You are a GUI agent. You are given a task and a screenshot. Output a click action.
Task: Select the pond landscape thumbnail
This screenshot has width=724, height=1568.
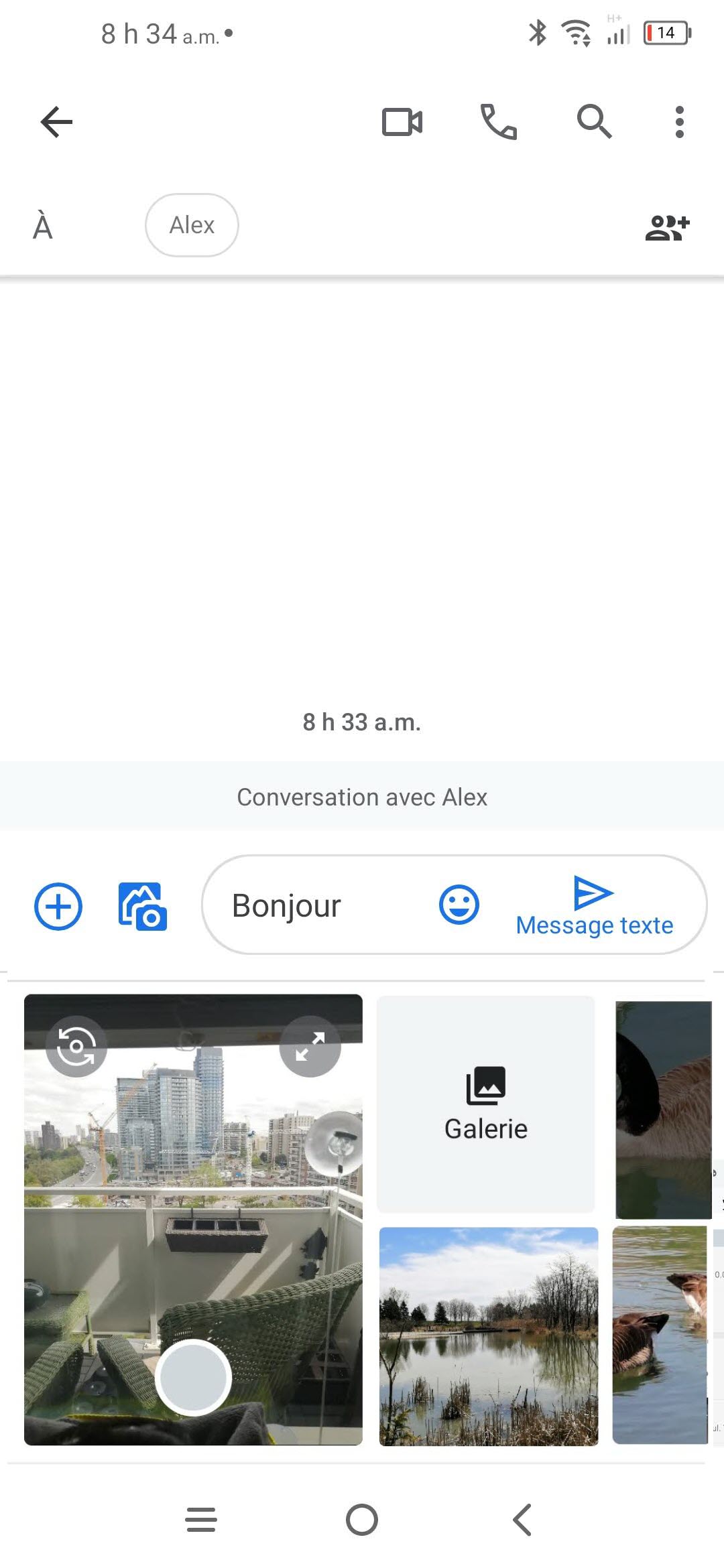point(487,1340)
